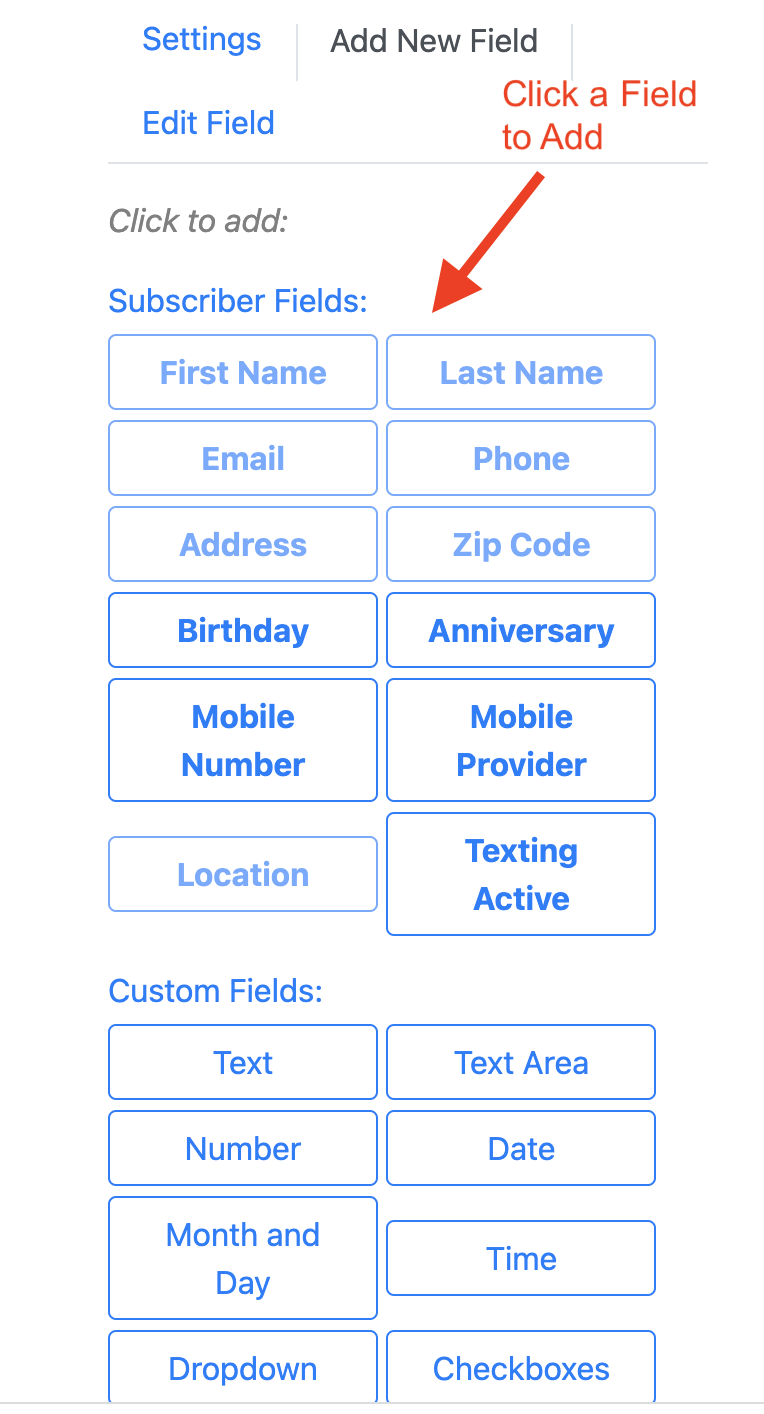Switch to the Settings tab
764x1414 pixels.
pyautogui.click(x=201, y=40)
